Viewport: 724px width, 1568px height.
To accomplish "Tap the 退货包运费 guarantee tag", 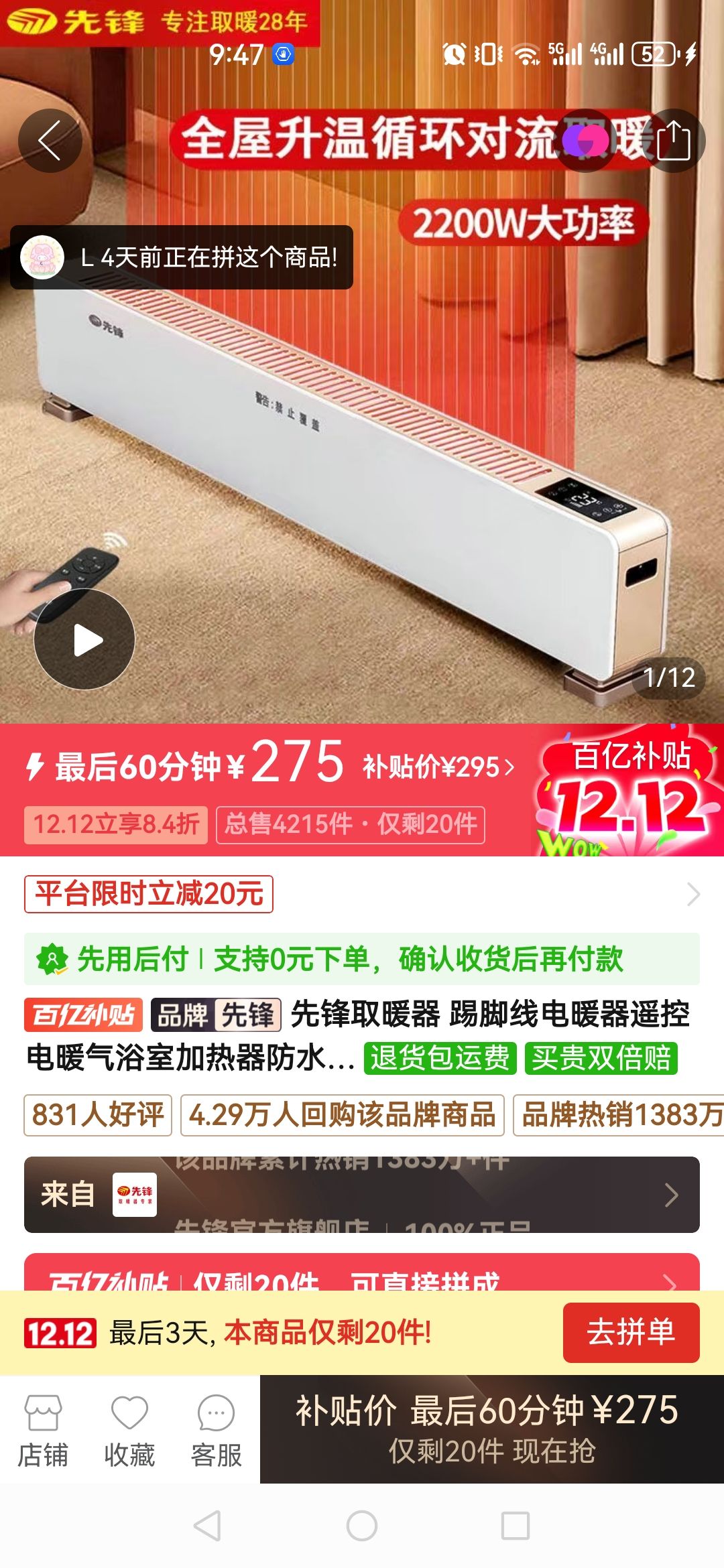I will click(x=440, y=1058).
